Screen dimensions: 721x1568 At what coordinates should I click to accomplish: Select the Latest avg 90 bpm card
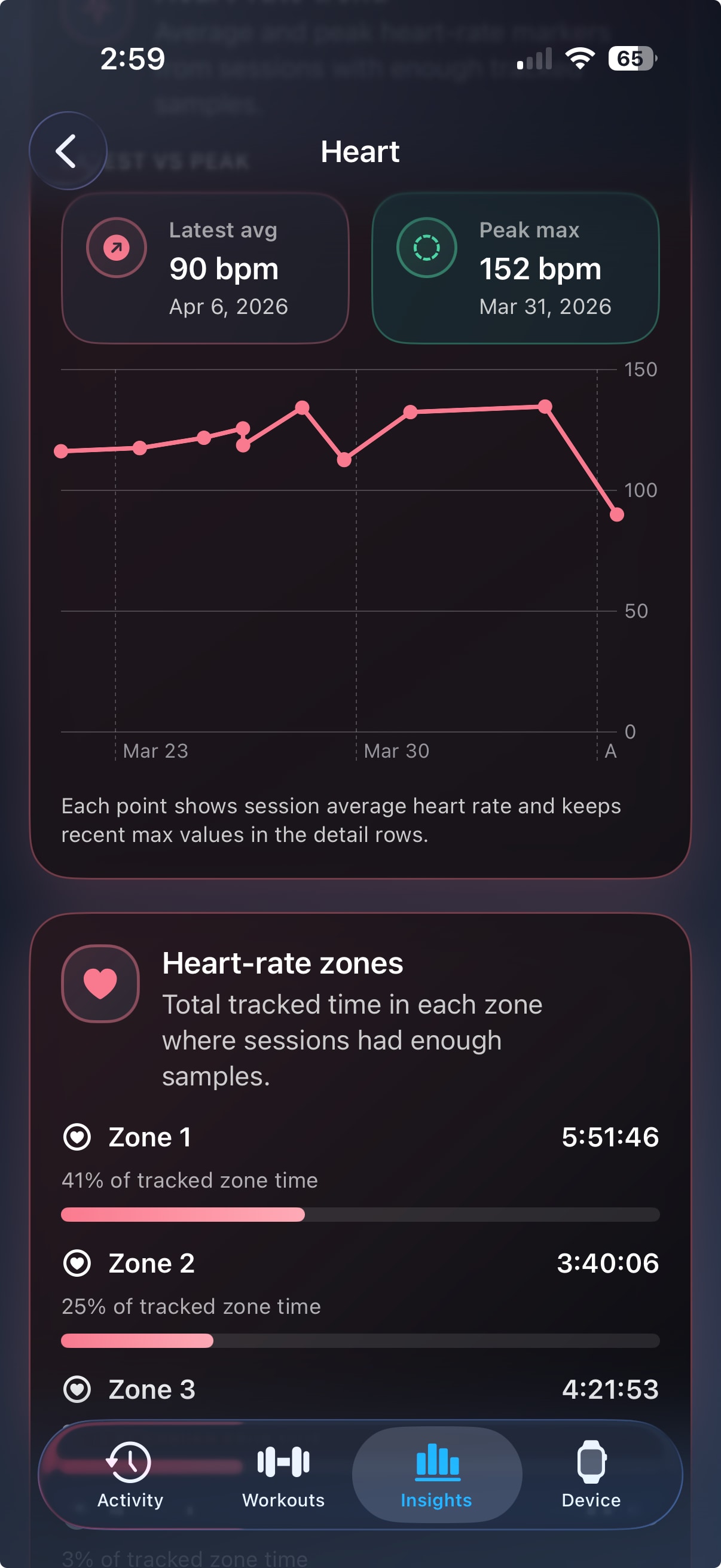[x=205, y=269]
